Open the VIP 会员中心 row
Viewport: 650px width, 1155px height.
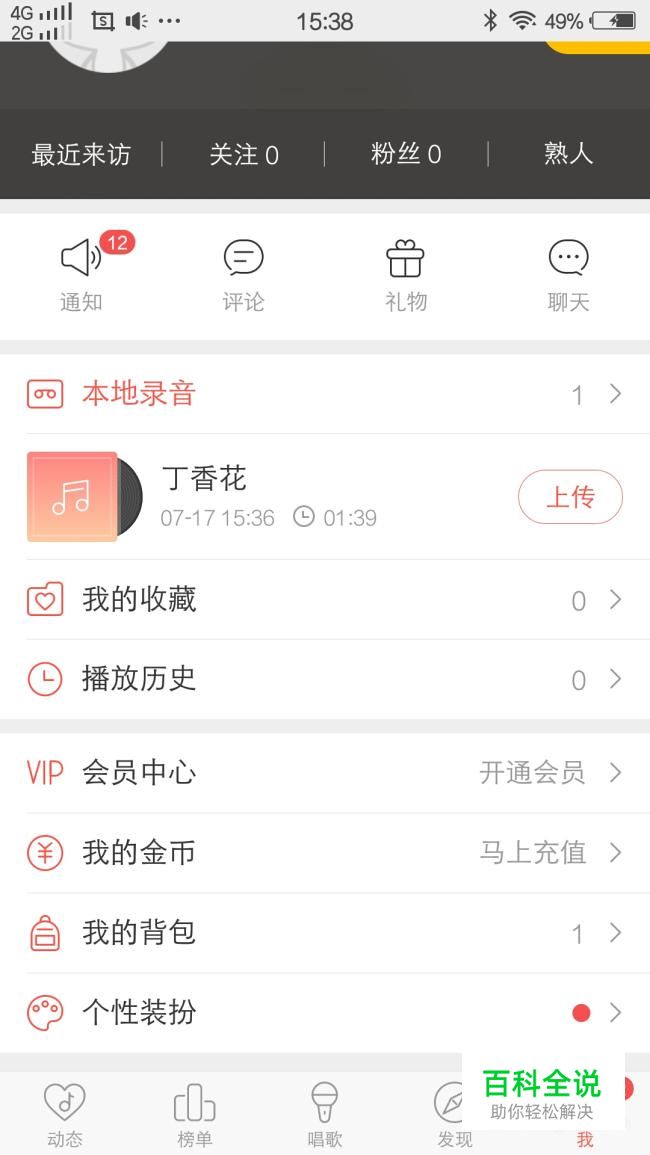pyautogui.click(x=325, y=773)
